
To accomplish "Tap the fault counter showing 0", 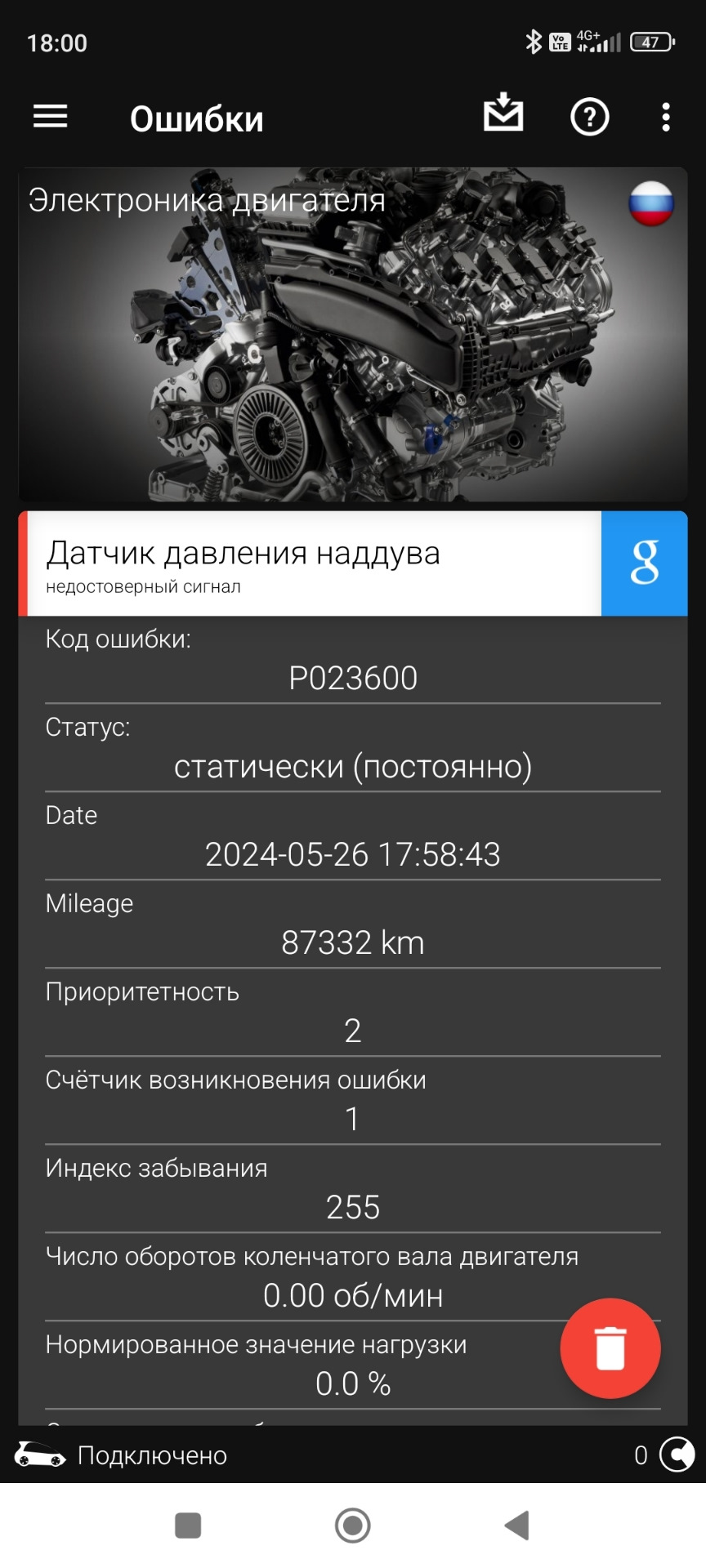I will click(x=642, y=1454).
